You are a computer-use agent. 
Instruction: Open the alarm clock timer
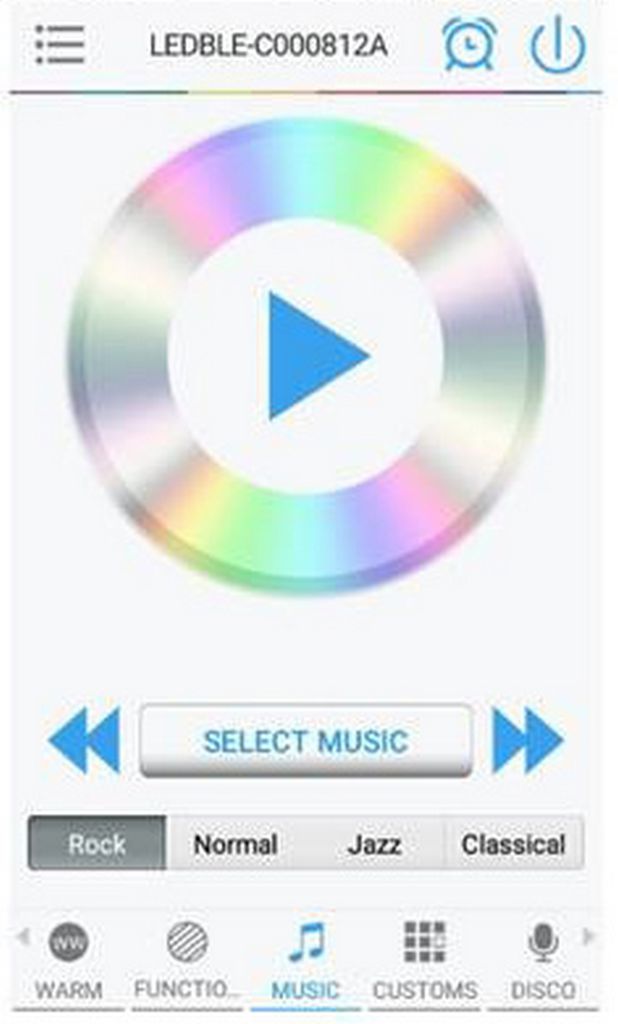coord(469,44)
